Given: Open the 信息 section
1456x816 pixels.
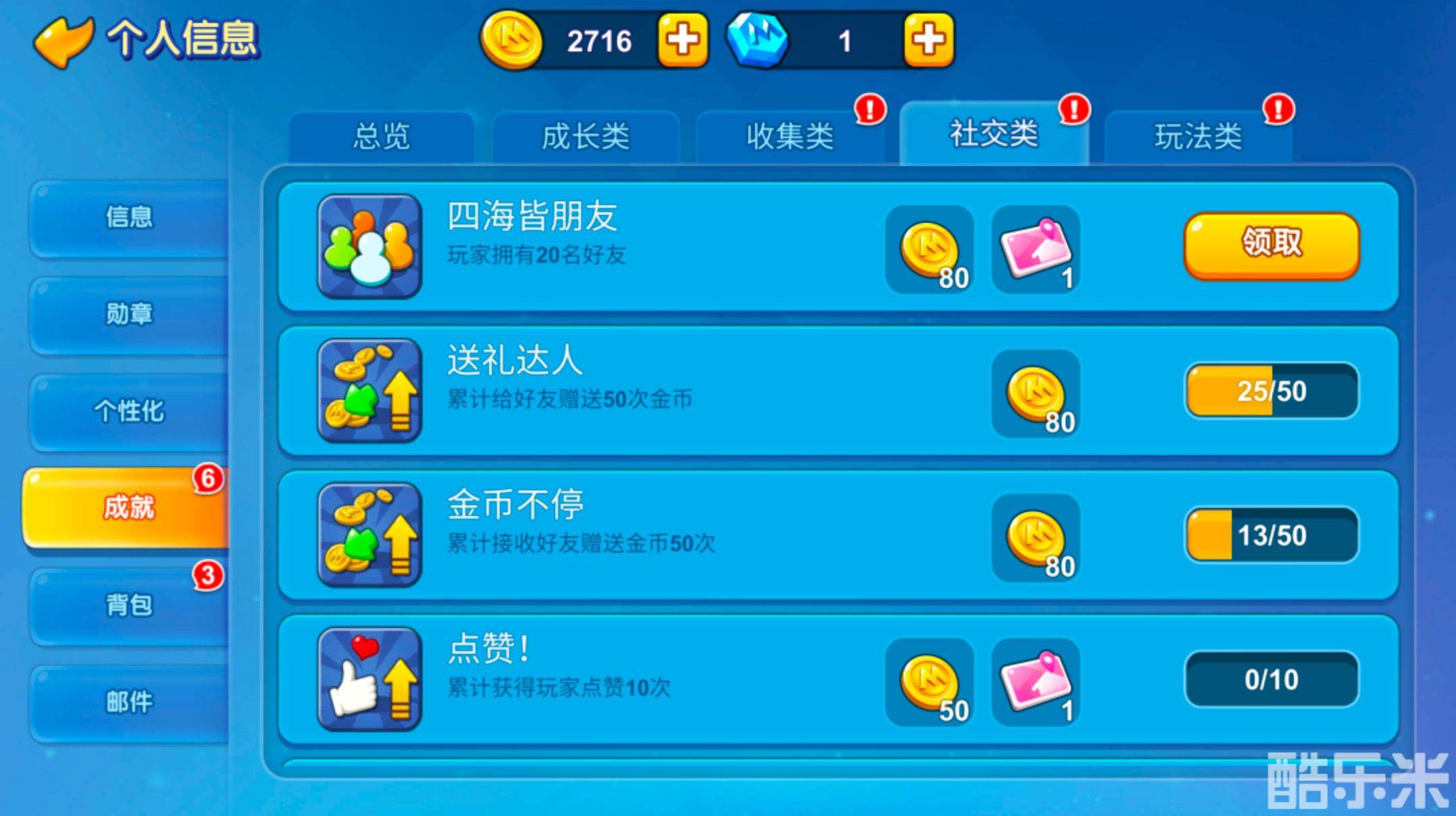Looking at the screenshot, I should pos(128,218).
